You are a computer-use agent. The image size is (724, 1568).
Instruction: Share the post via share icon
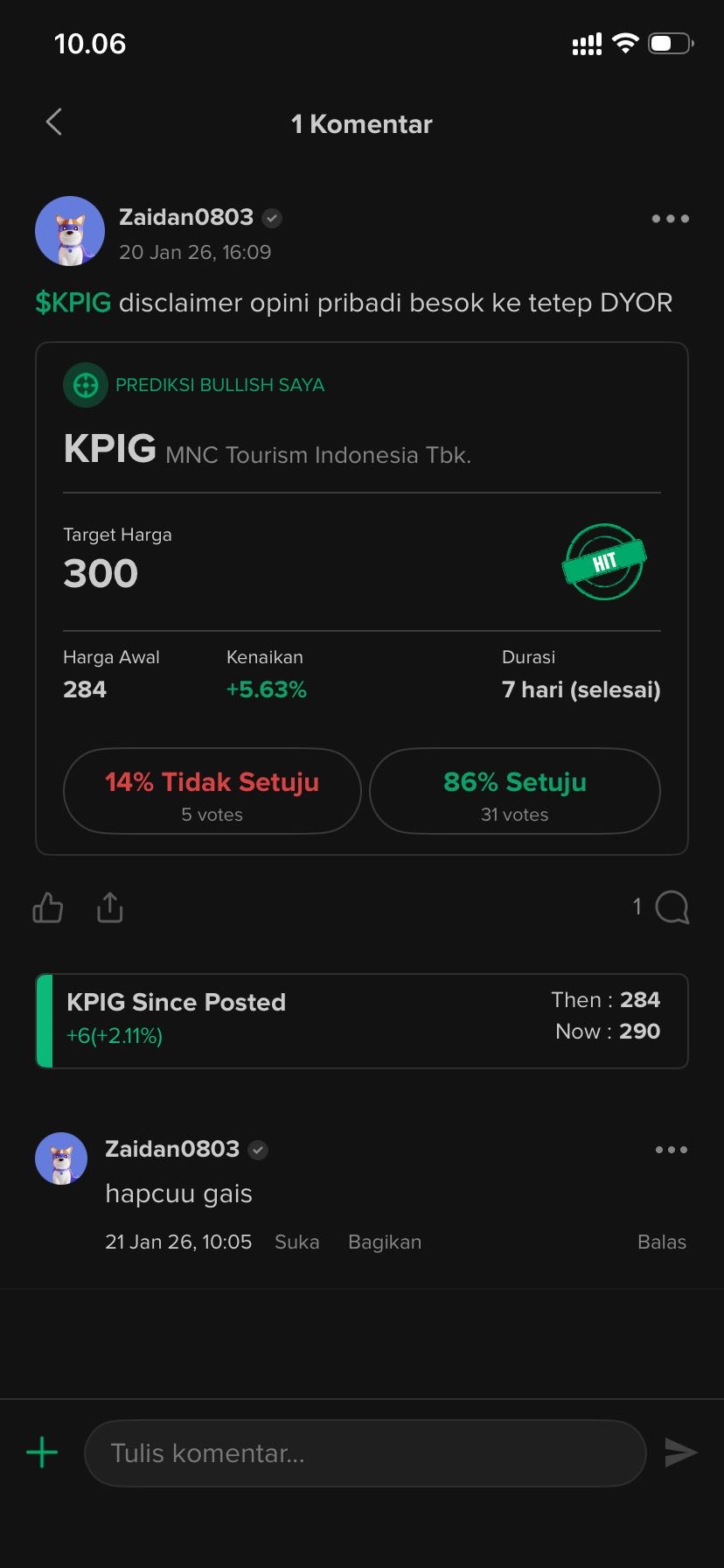coord(109,908)
